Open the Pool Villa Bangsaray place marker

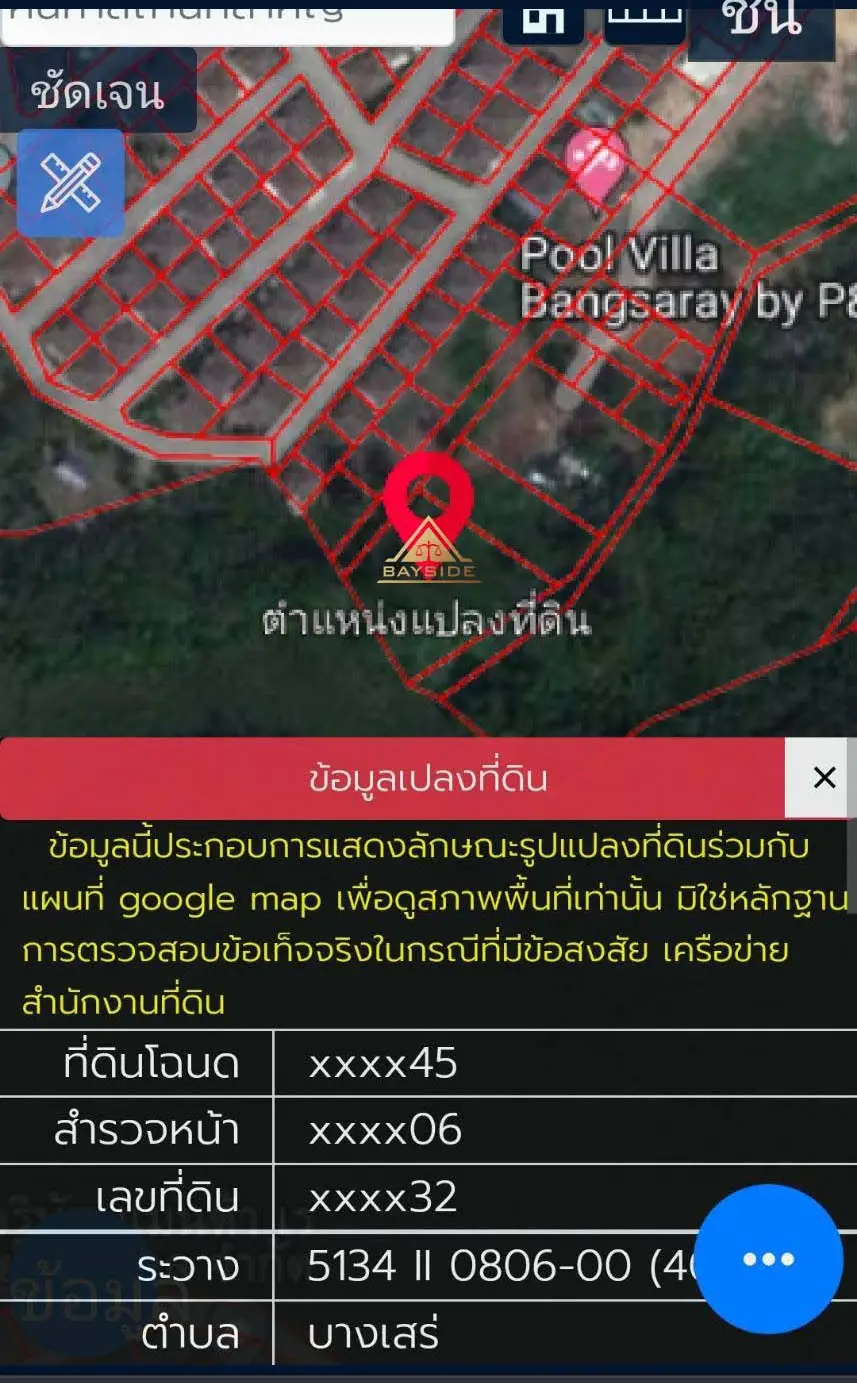point(596,162)
